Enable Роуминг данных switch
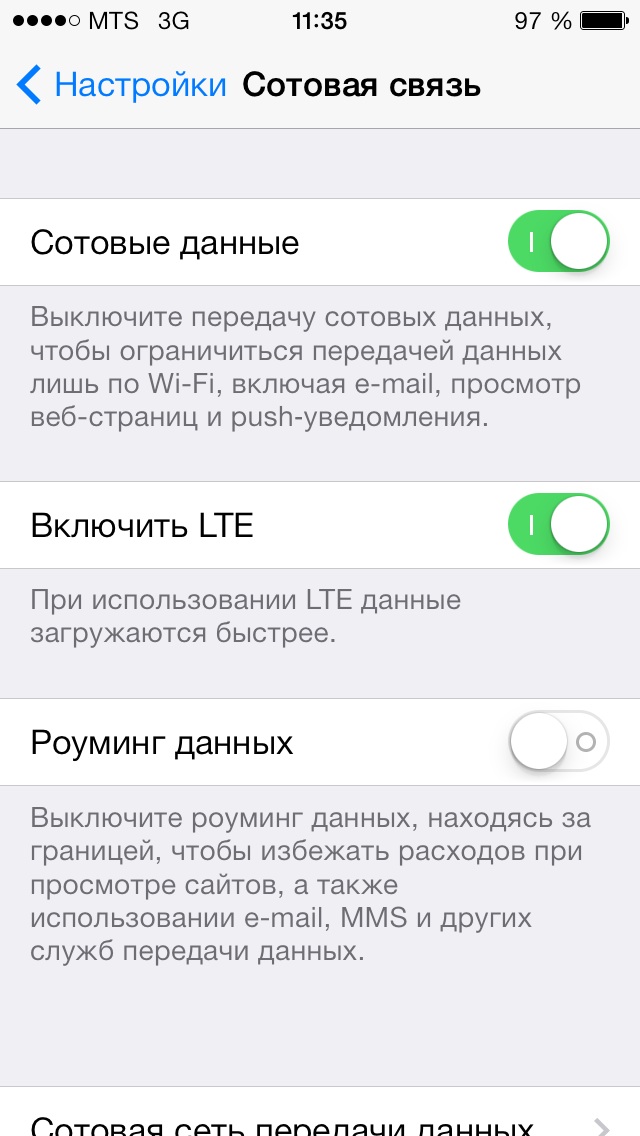Screen dimensions: 640x1136 (x=558, y=742)
